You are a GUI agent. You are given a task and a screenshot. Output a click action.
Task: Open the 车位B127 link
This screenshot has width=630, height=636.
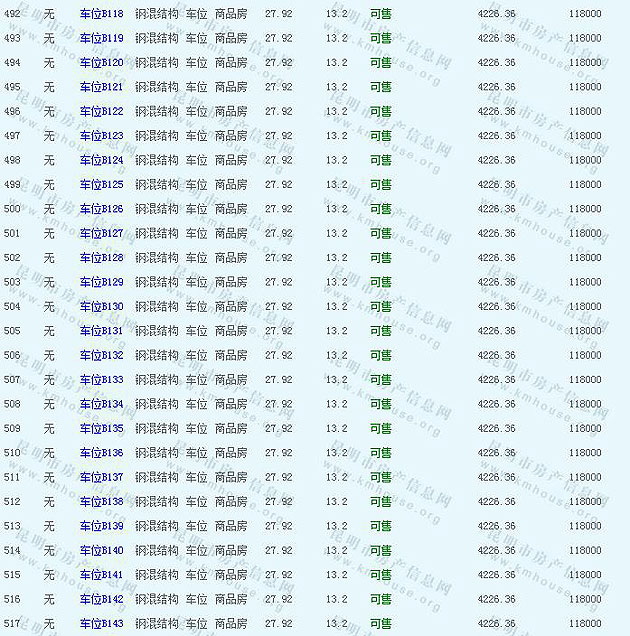[102, 234]
